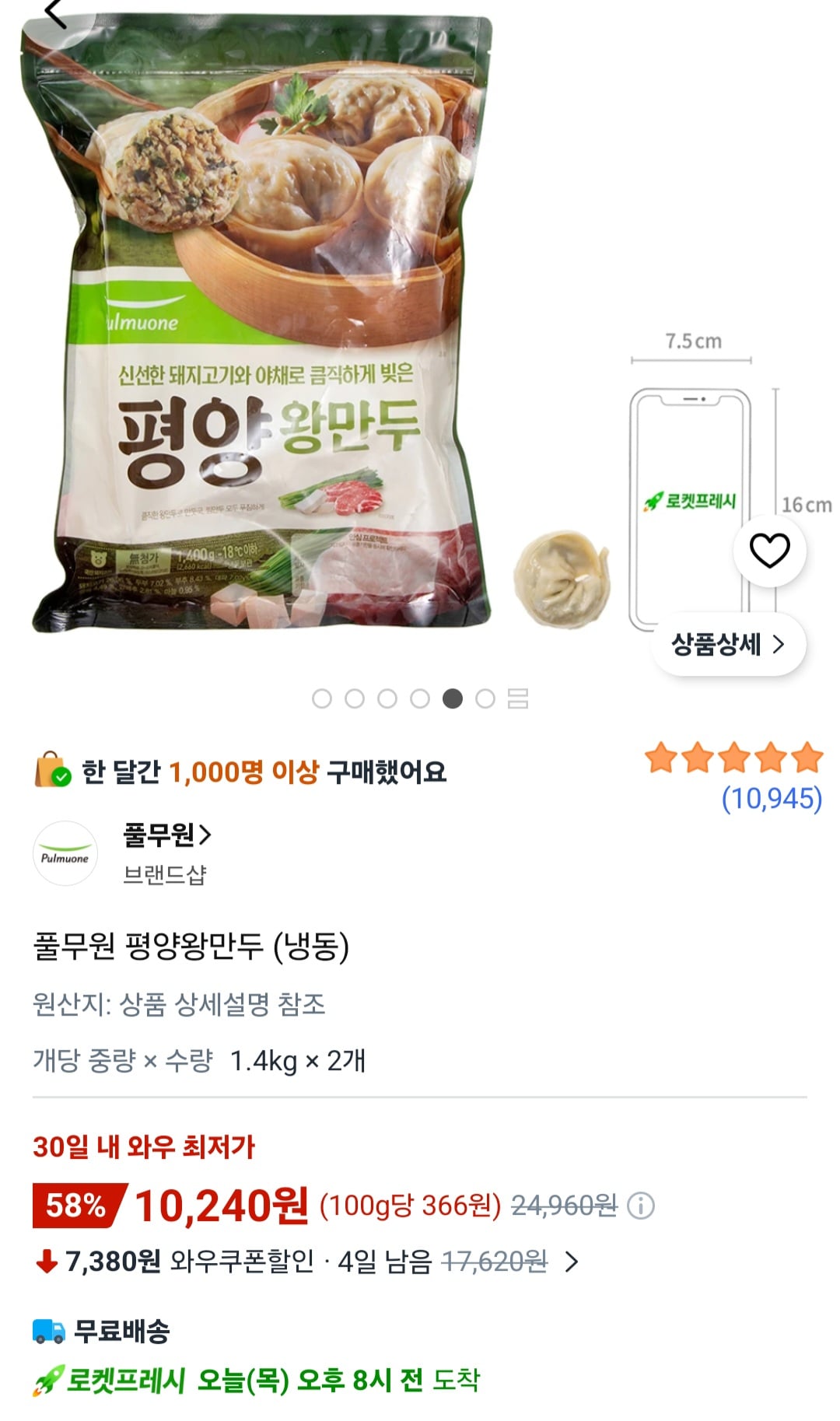Viewport: 840px width, 1421px height.
Task: Expand the 와우쿠폰할인 coupon details
Action: coord(572,1262)
